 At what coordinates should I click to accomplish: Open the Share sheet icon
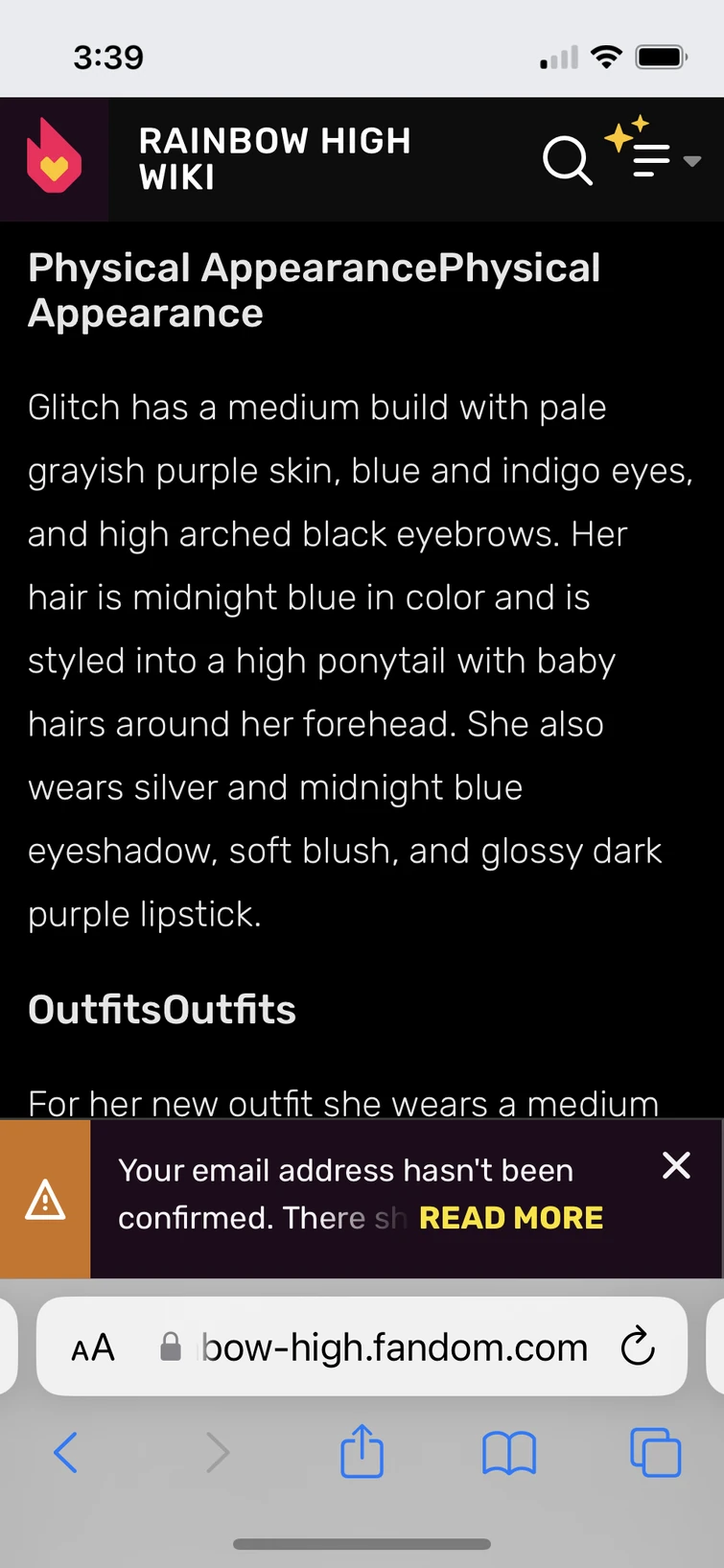pos(362,1452)
